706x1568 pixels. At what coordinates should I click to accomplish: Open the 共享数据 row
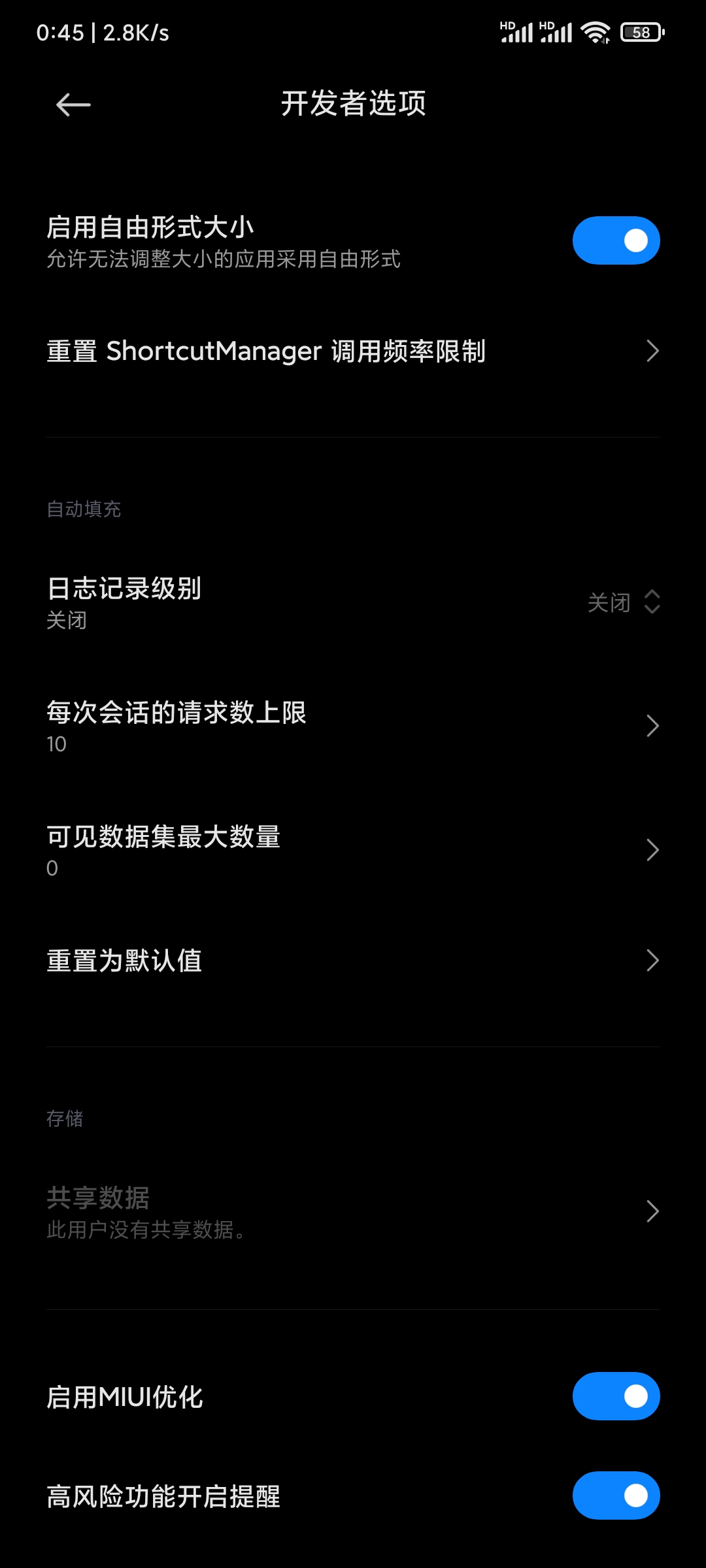353,1212
